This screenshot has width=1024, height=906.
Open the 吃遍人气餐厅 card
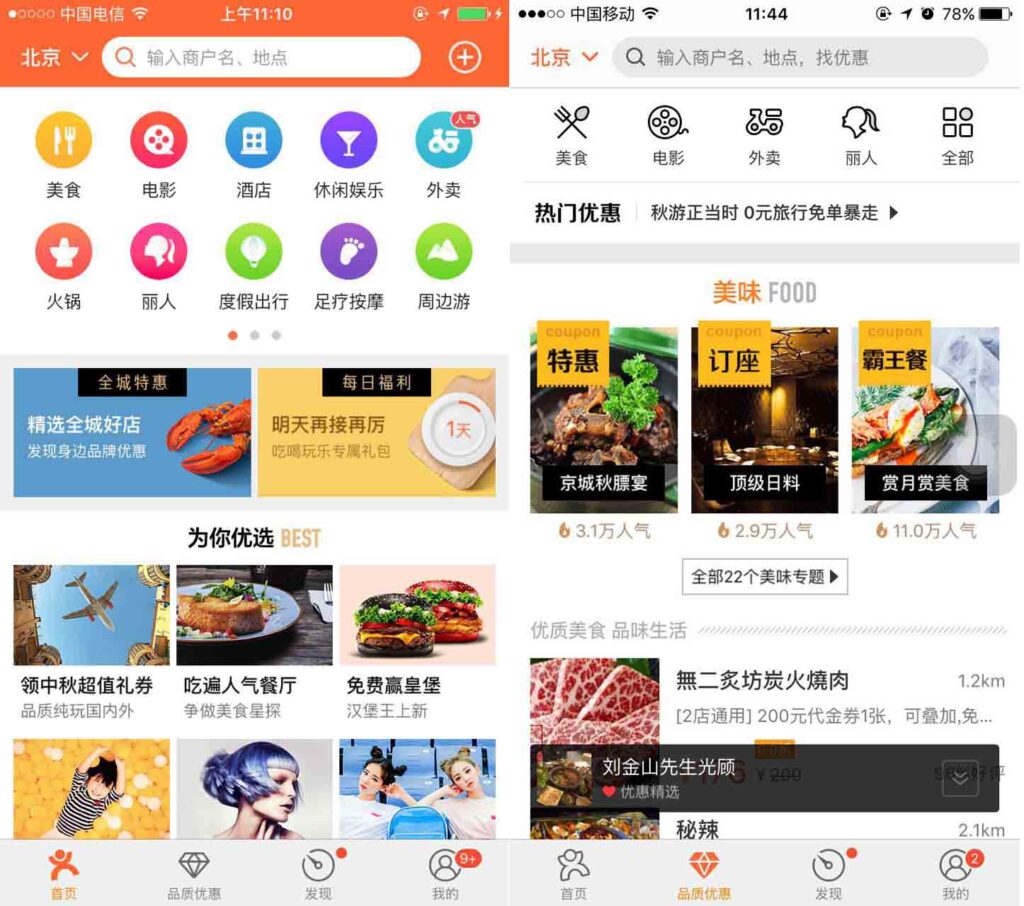click(254, 640)
